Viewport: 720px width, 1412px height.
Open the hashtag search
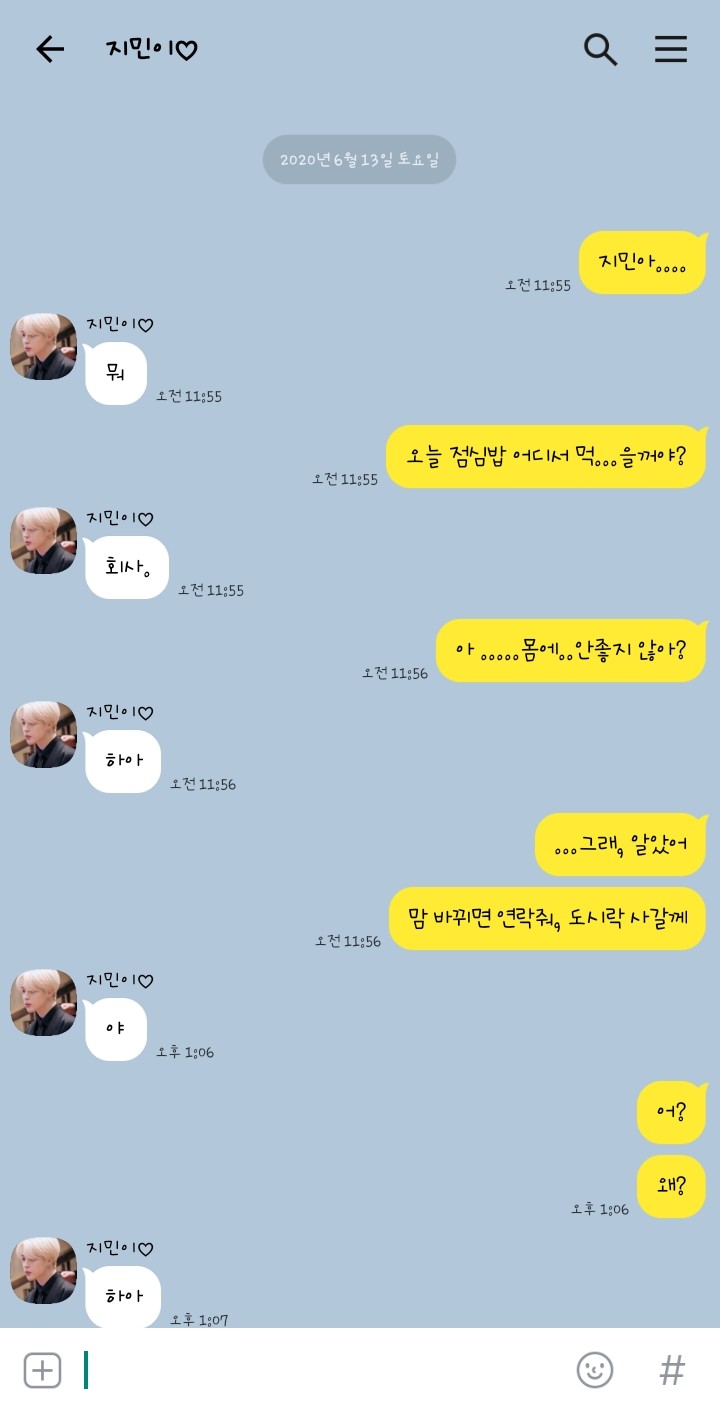click(672, 1370)
